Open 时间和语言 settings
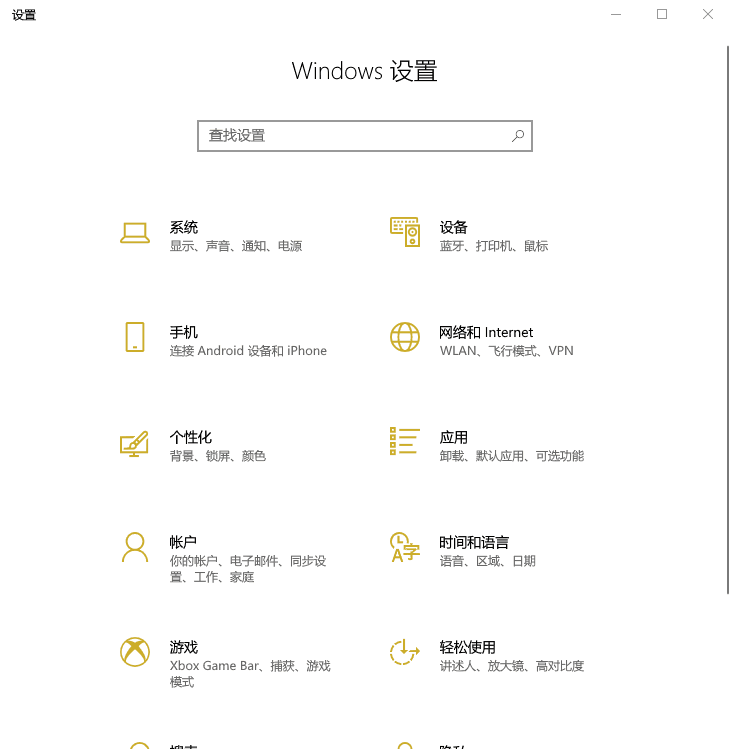730x749 pixels. tap(474, 543)
